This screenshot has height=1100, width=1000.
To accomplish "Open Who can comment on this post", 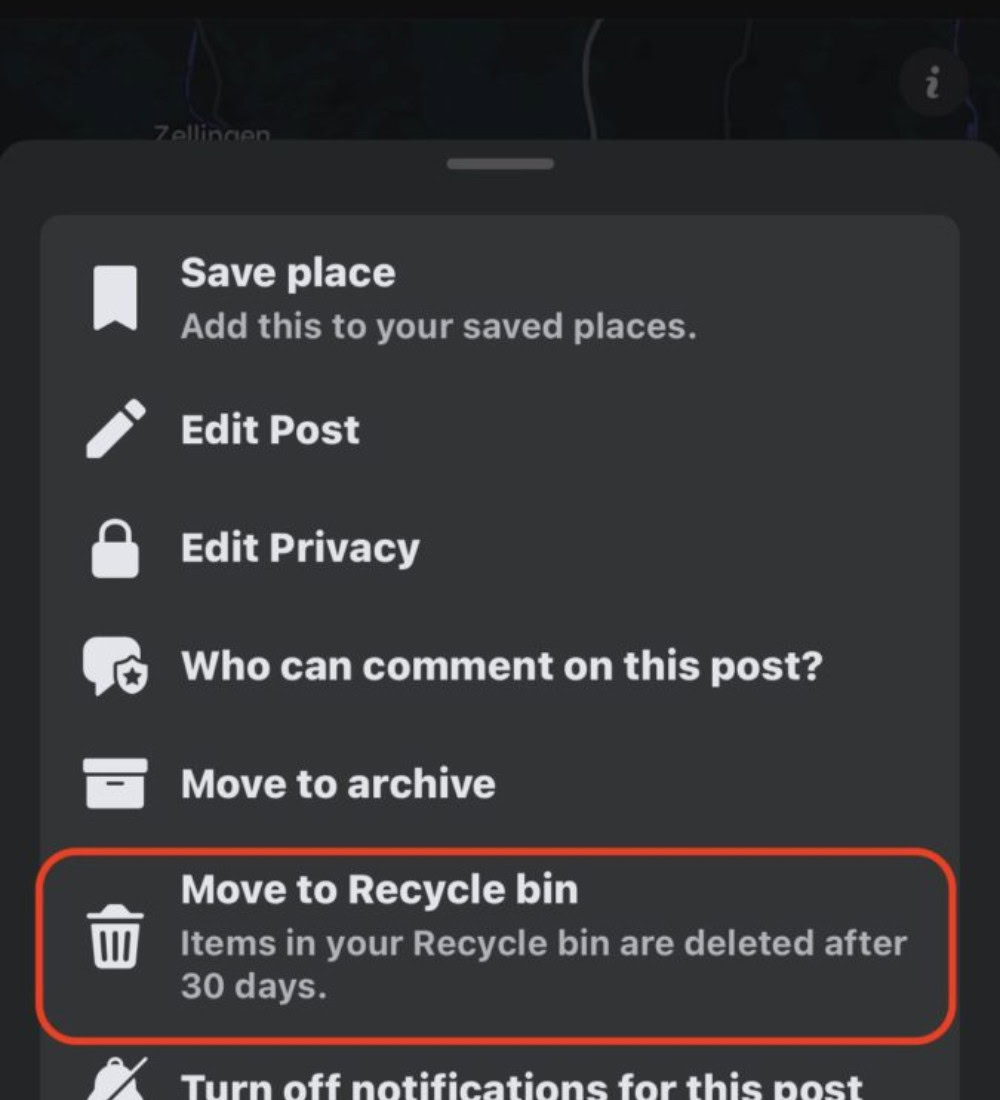I will [x=500, y=666].
